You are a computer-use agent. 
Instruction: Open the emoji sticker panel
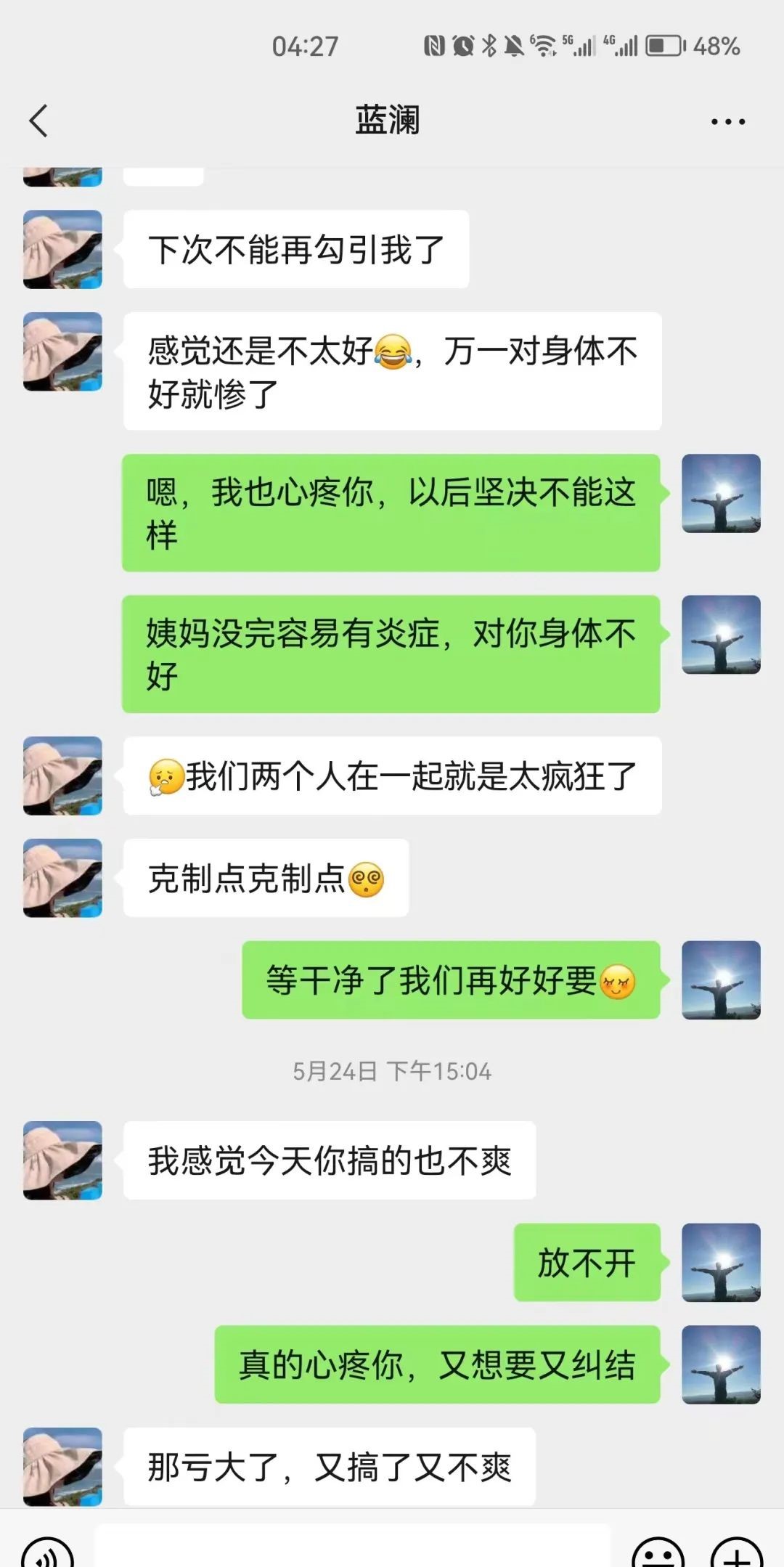pyautogui.click(x=658, y=1554)
